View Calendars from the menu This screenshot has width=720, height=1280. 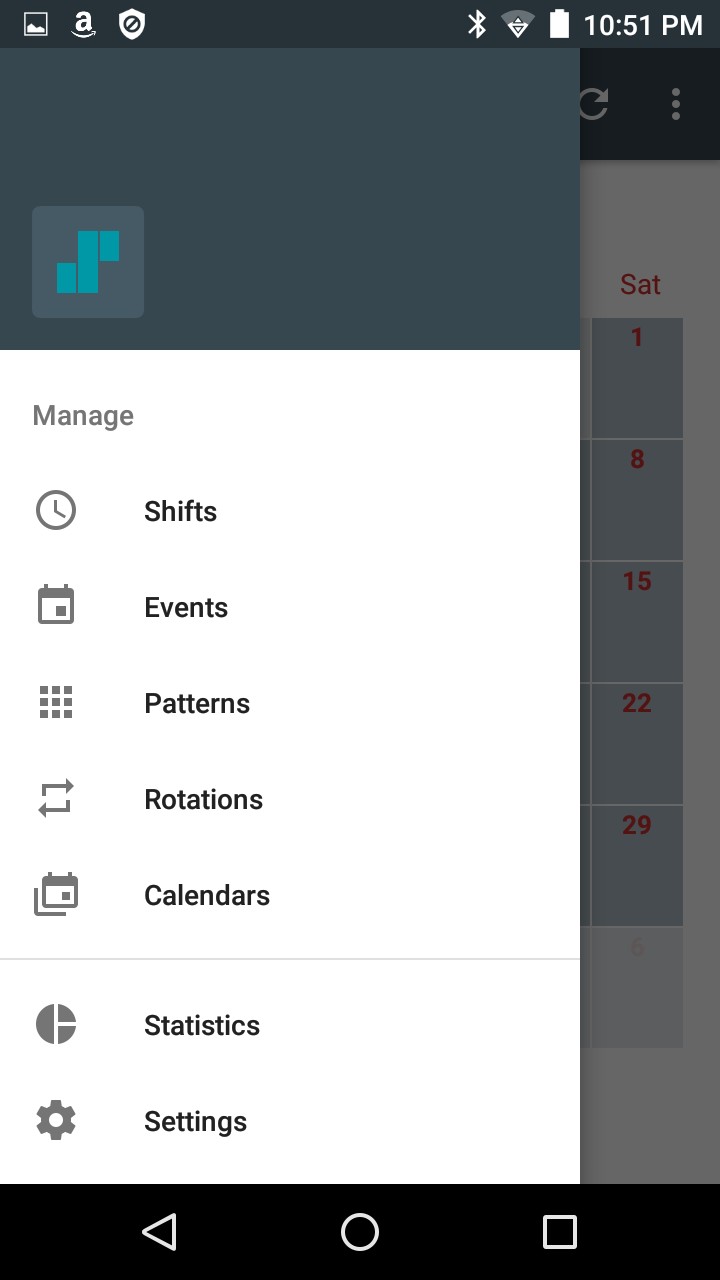pos(206,895)
